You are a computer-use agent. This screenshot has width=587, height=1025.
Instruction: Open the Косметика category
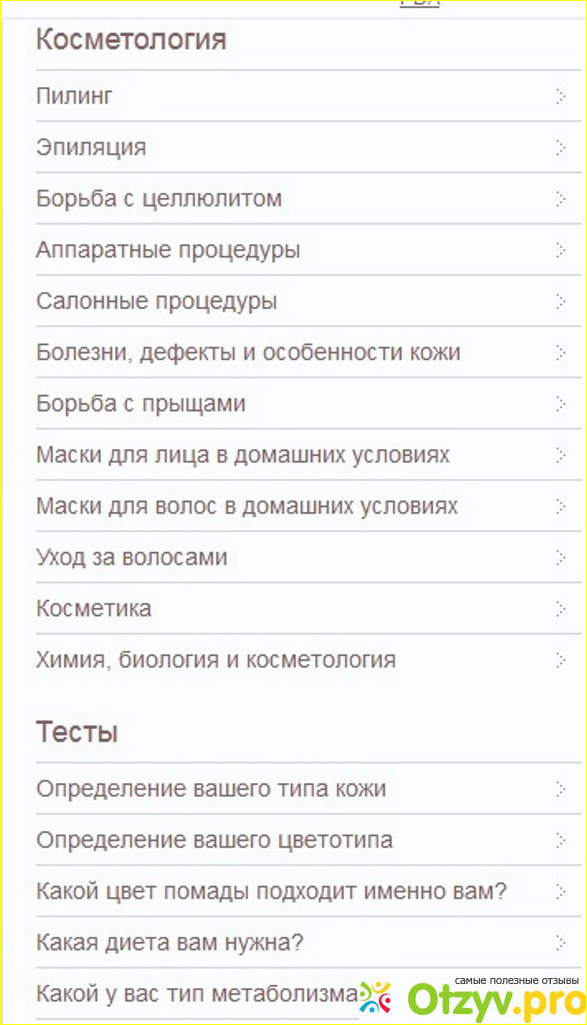click(x=309, y=608)
